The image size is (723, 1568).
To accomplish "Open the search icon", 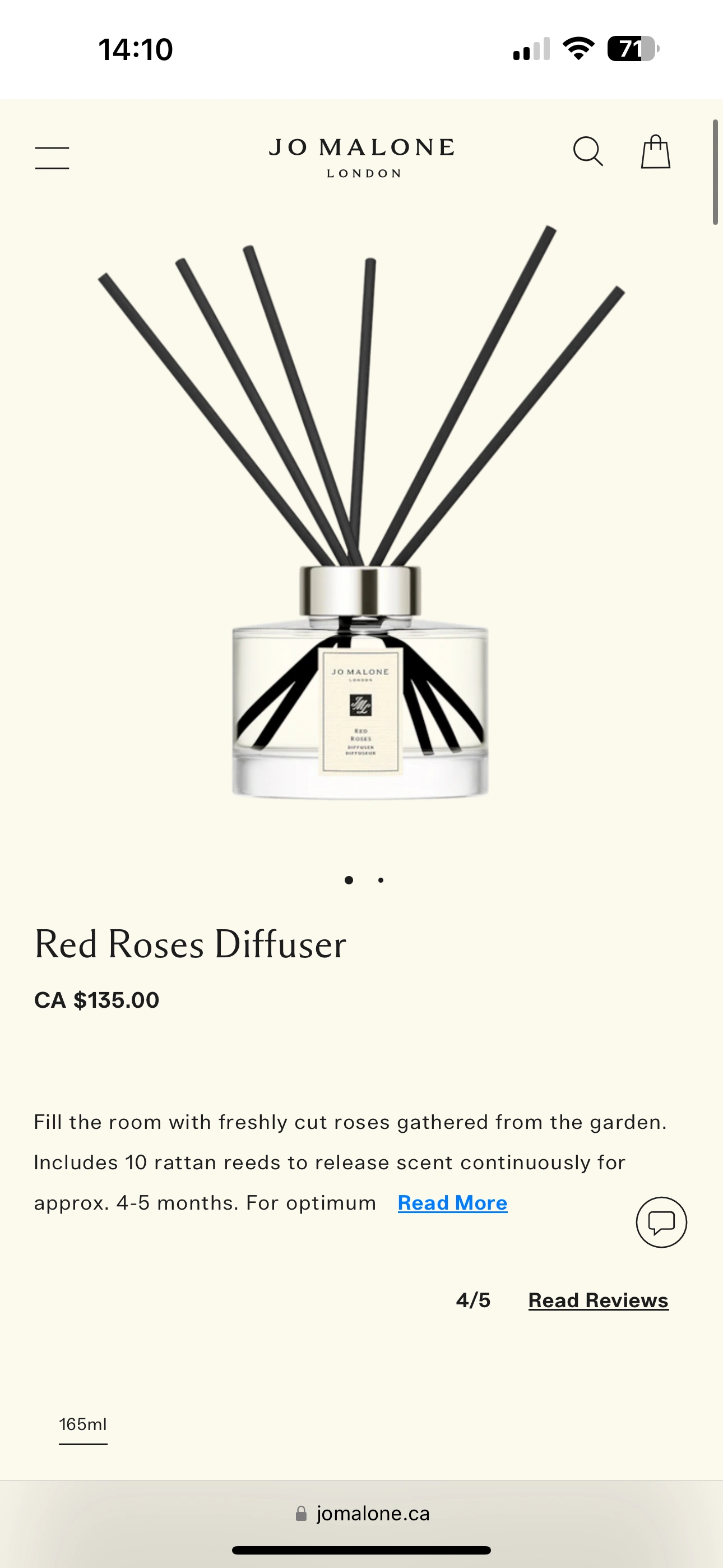I will (x=587, y=151).
